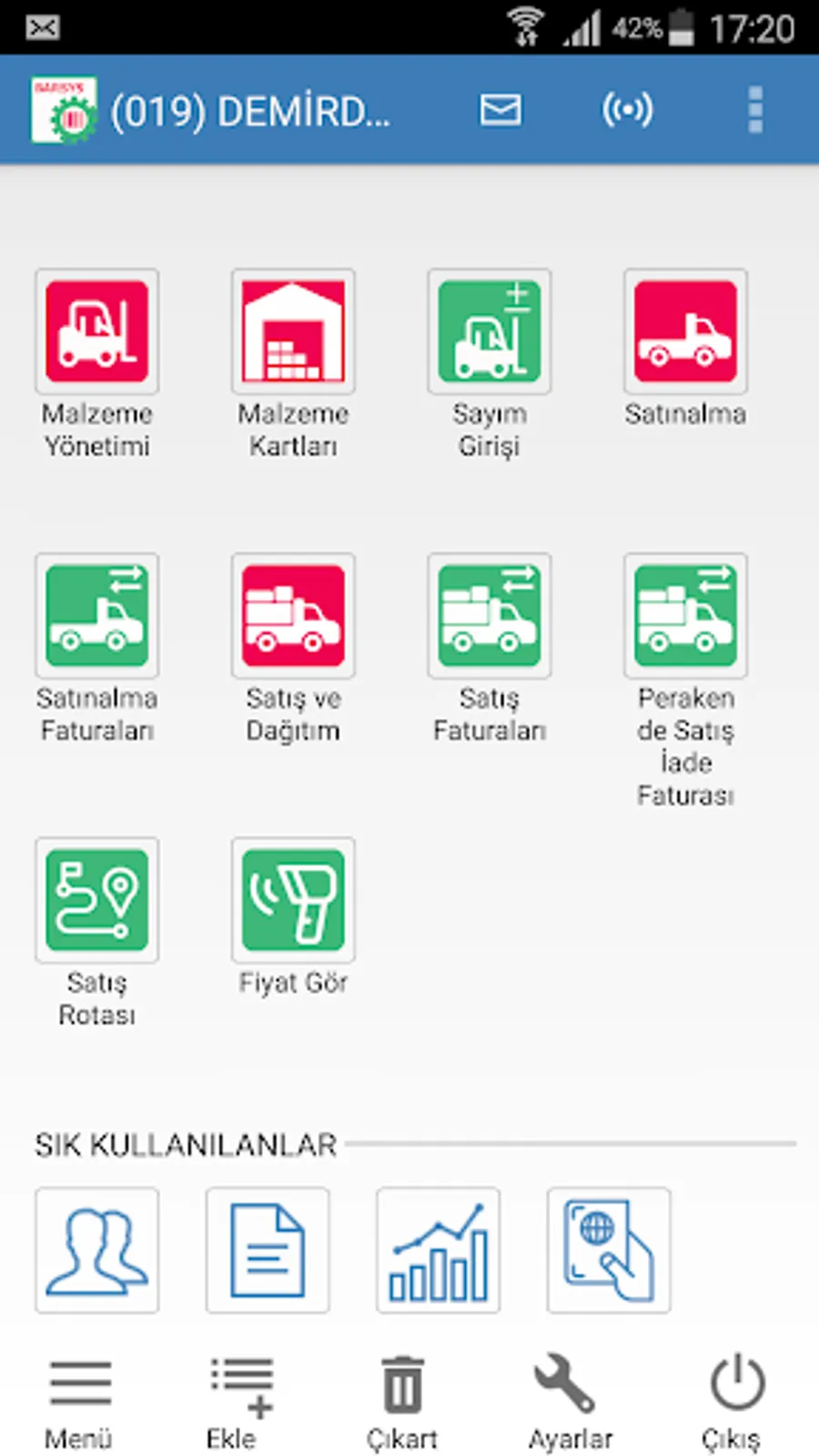Viewport: 819px width, 1456px height.
Task: Open Malzeme Yönetimi
Action: coord(97,364)
